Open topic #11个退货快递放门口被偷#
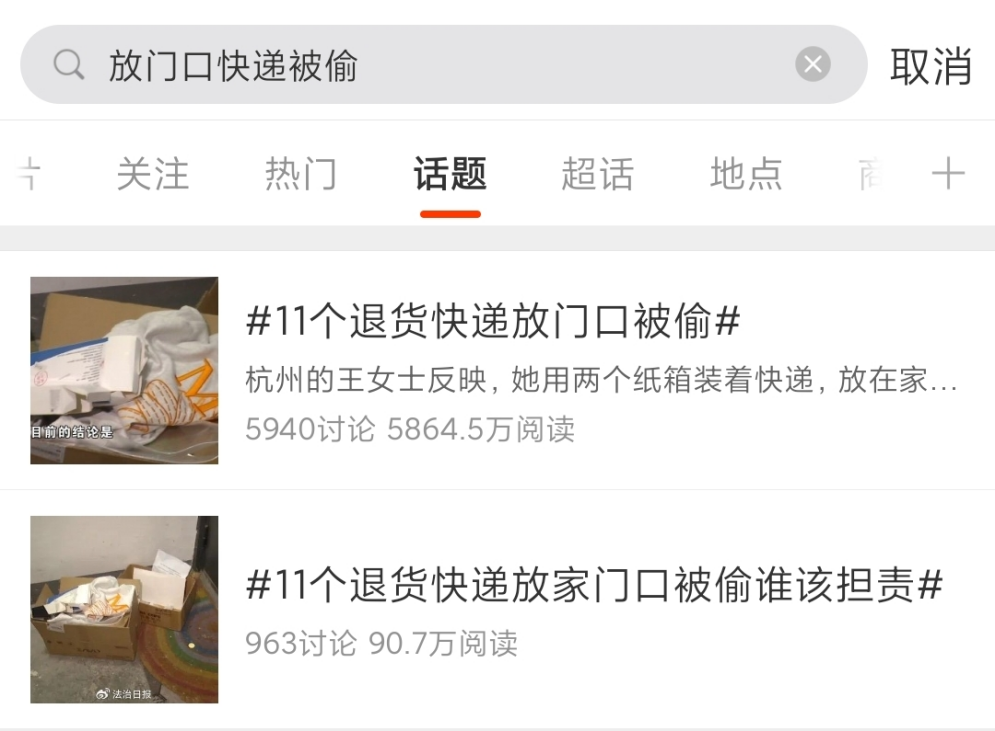 click(494, 323)
